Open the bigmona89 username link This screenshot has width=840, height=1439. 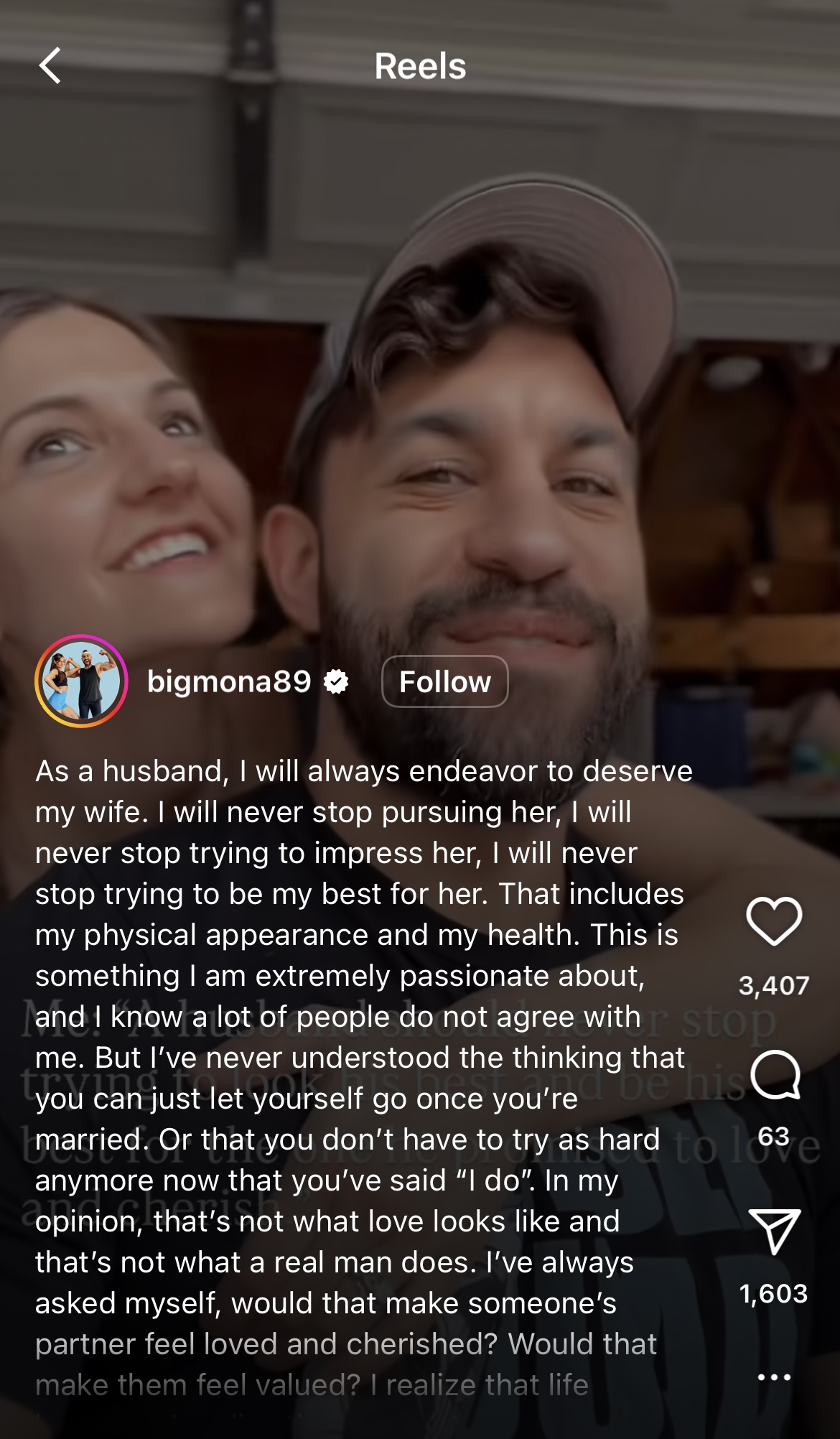pyautogui.click(x=229, y=681)
